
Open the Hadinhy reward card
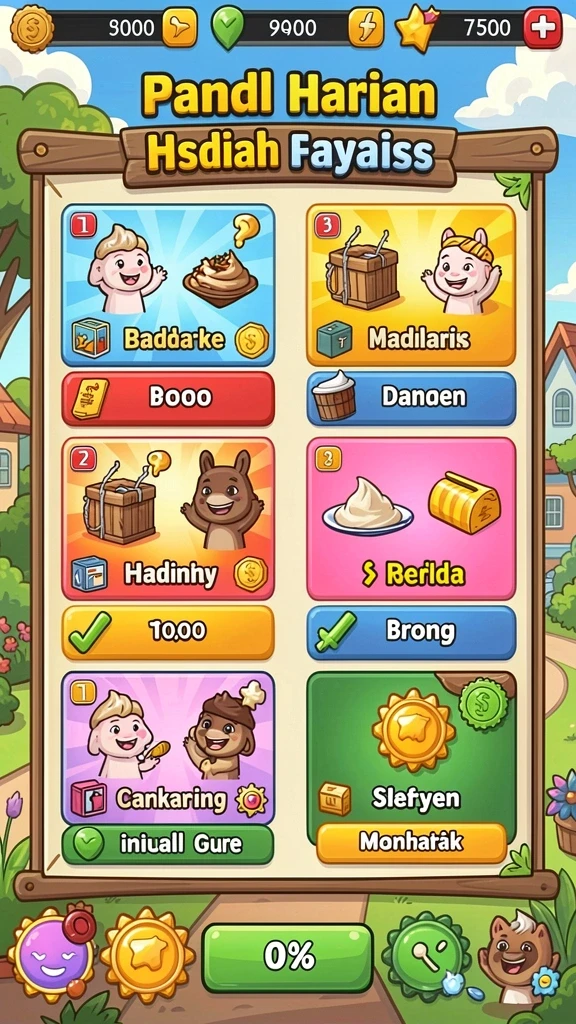click(x=168, y=519)
